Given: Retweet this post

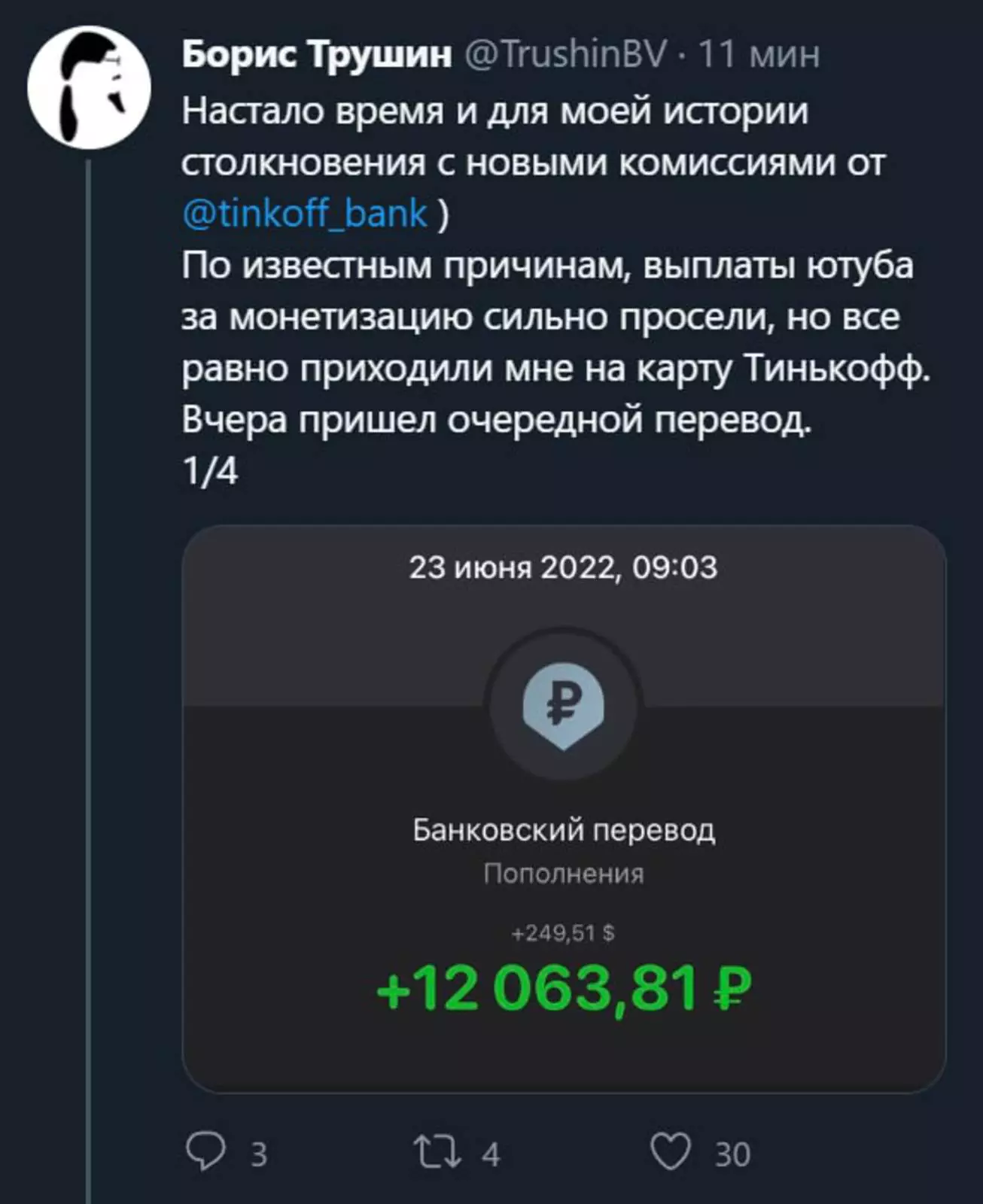Looking at the screenshot, I should click(x=437, y=1152).
